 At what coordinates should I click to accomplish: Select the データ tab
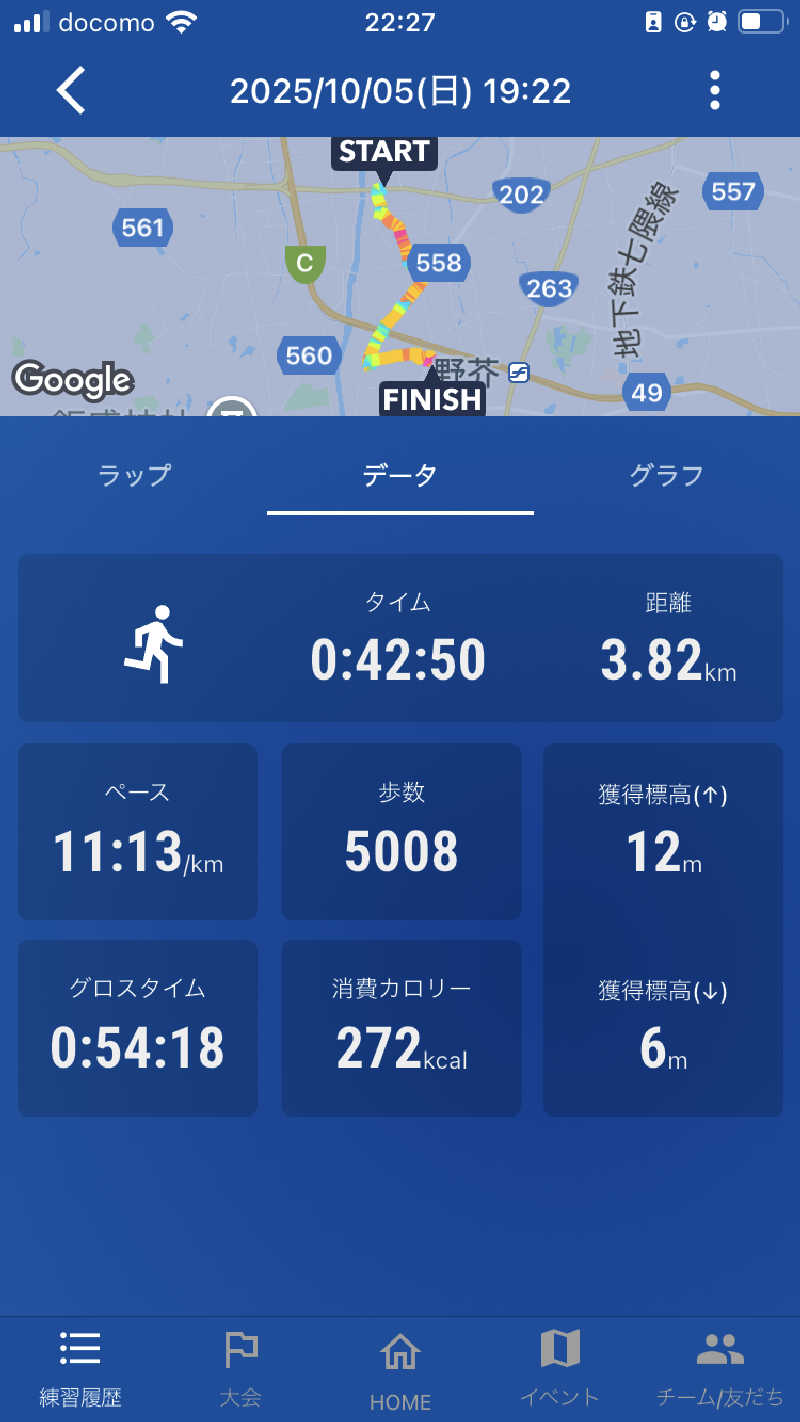[x=400, y=476]
